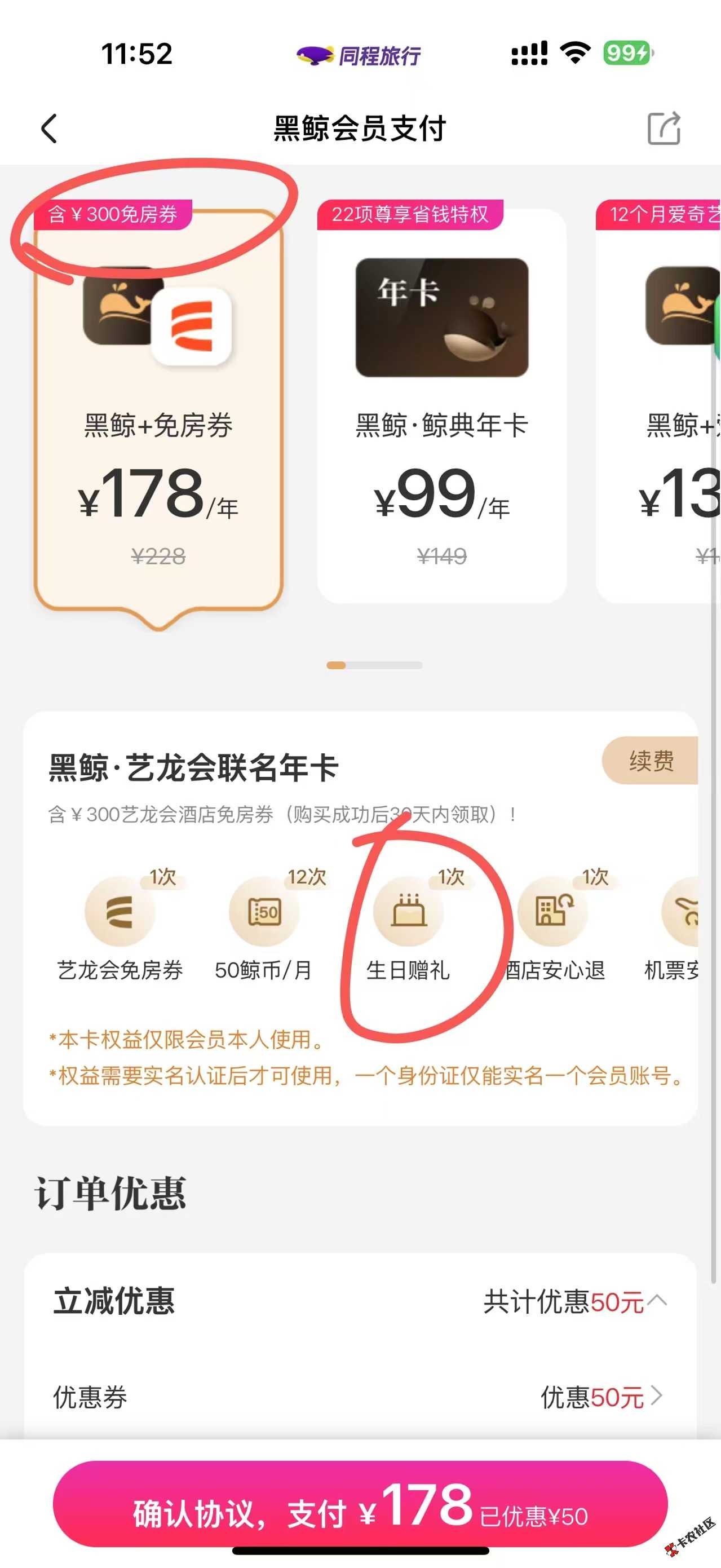Open the 生日赠礼 benefit

[x=408, y=925]
